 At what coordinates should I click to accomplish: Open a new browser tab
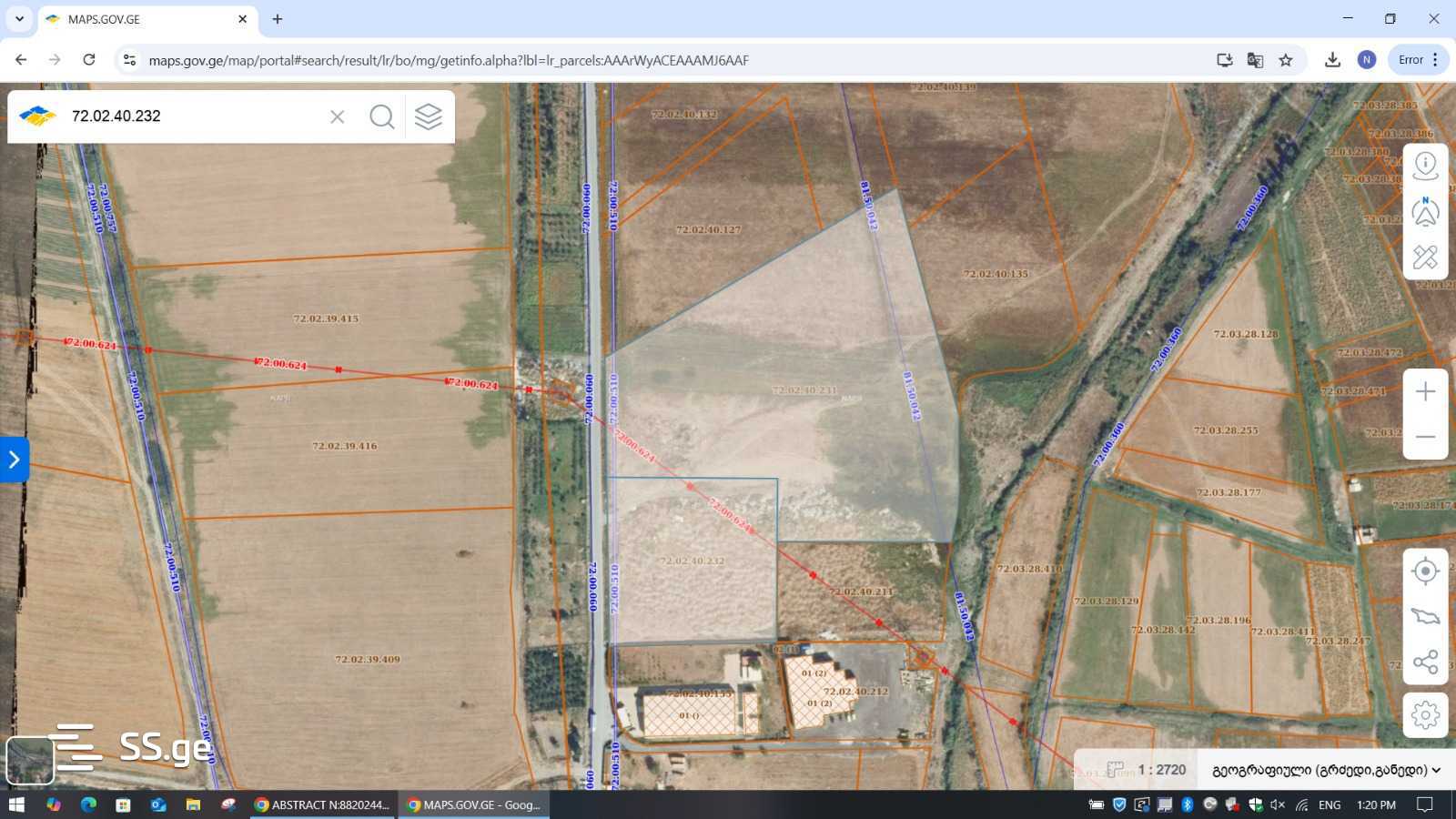point(278,19)
